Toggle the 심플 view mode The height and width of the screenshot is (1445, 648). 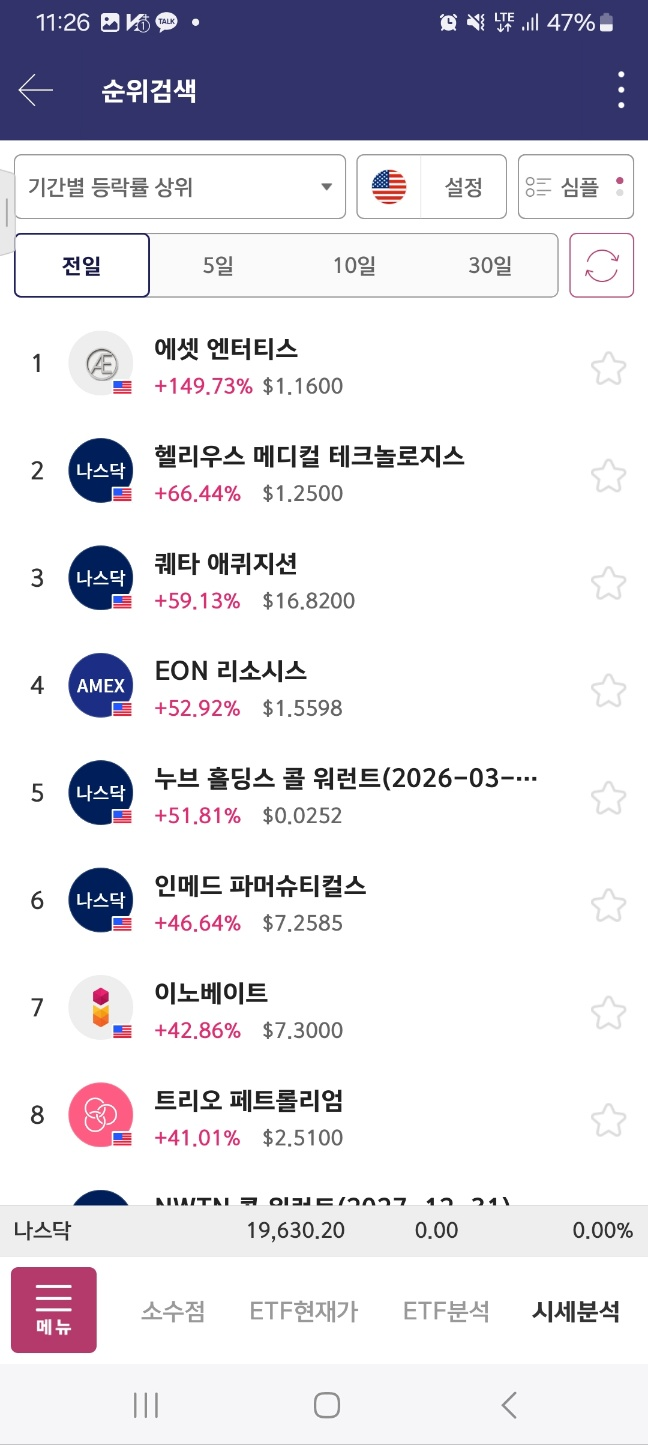click(x=576, y=187)
